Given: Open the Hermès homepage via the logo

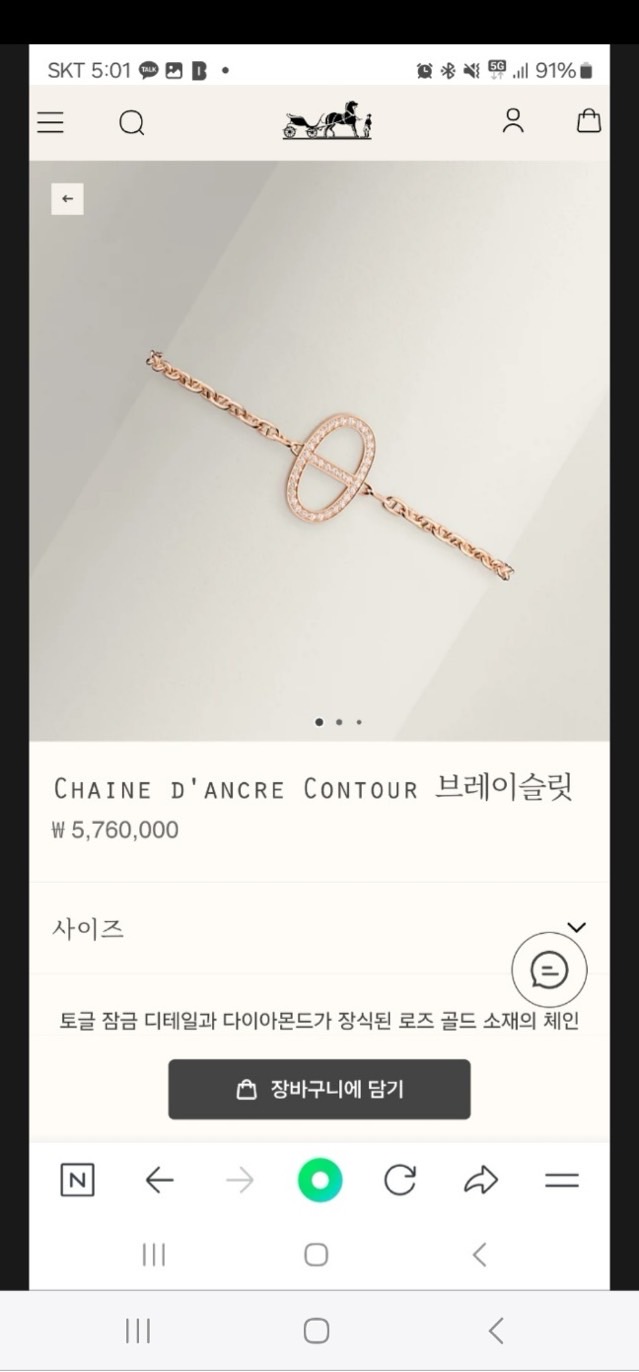Looking at the screenshot, I should 327,121.
